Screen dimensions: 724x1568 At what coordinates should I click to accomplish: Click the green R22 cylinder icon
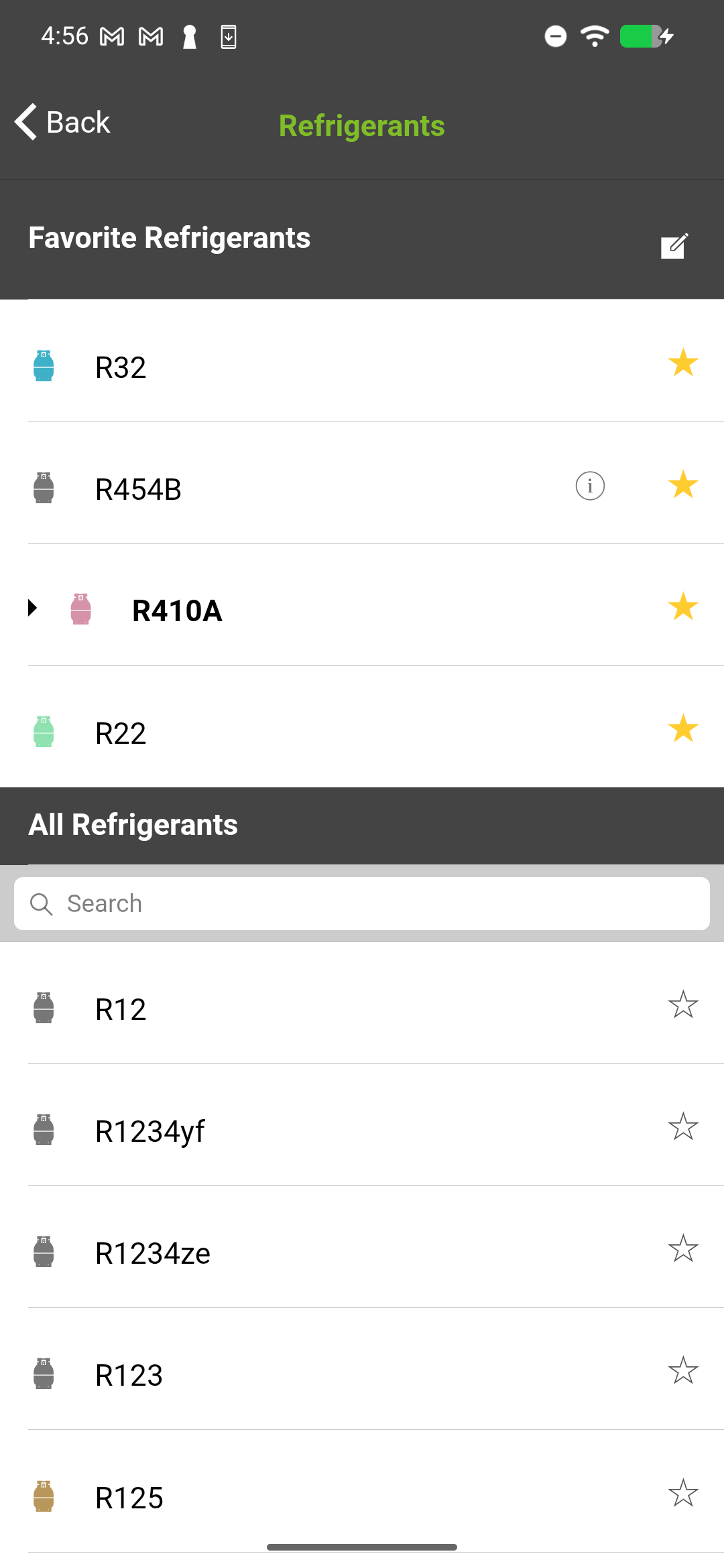44,732
